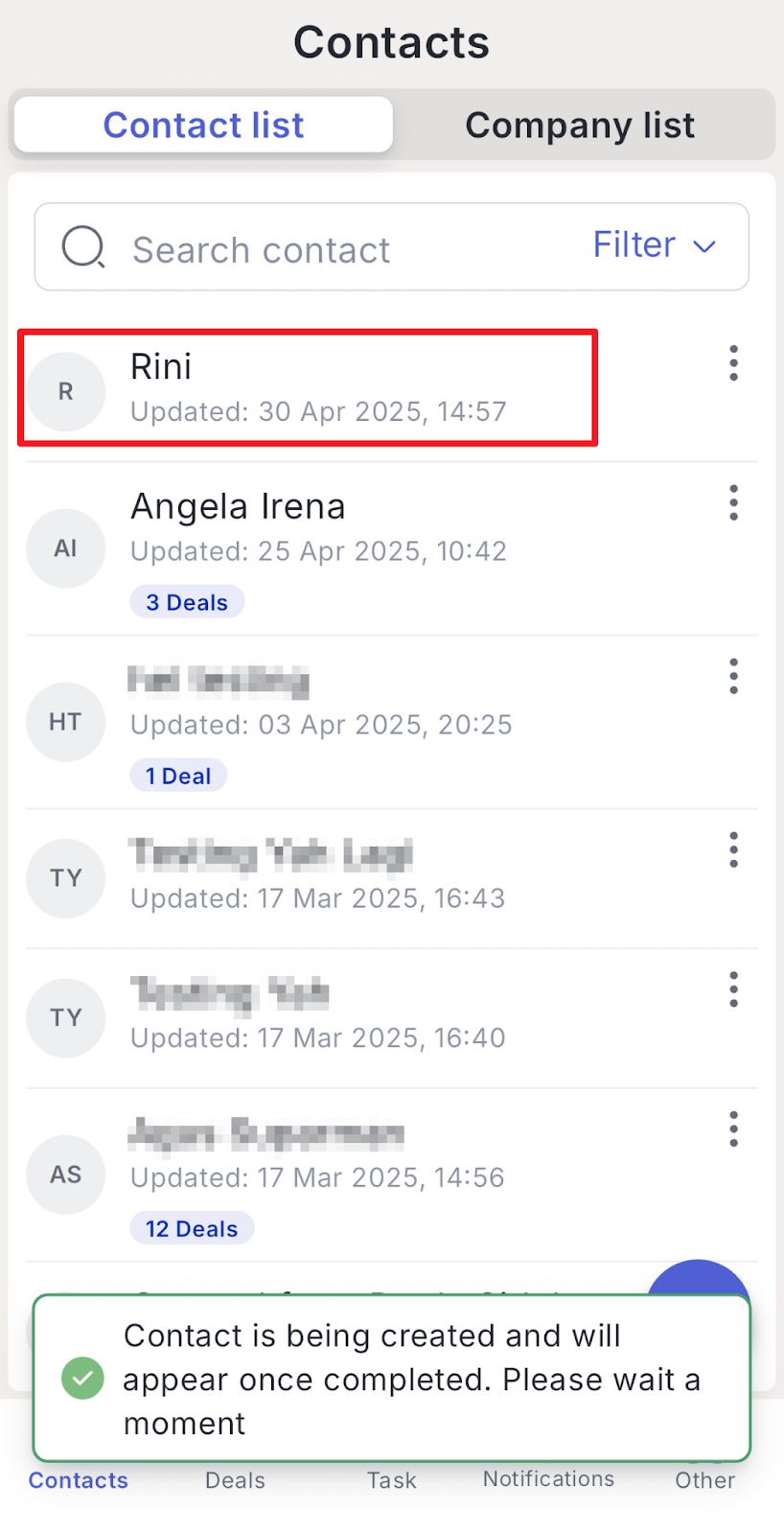Screen dimensions: 784x1534
Task: View the 12 Deals chip on the AS contact
Action: [192, 1228]
